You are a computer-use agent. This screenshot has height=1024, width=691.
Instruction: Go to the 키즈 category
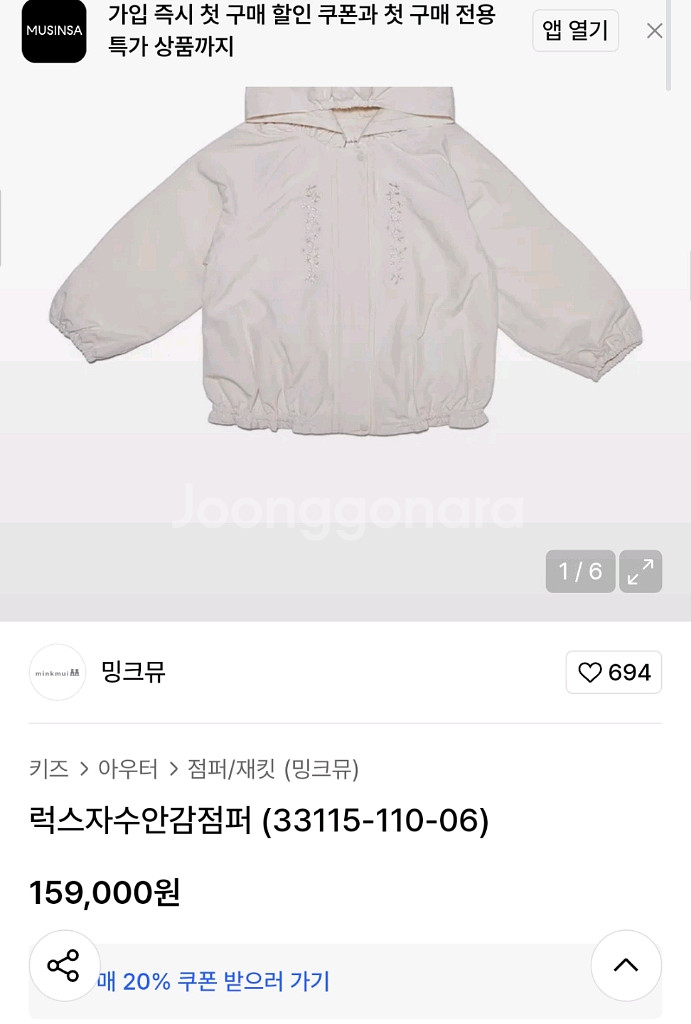click(49, 769)
